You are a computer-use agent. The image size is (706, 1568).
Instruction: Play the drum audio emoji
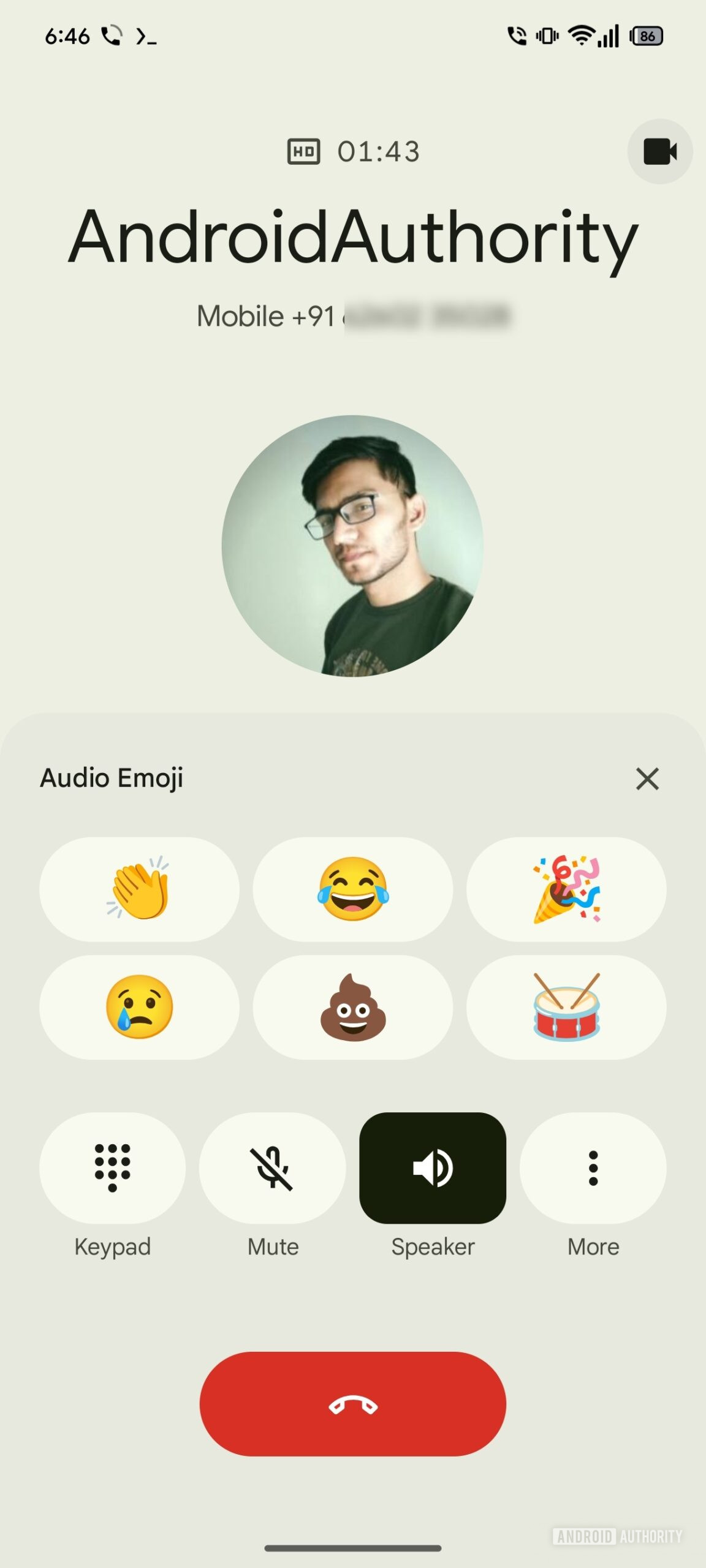566,1007
